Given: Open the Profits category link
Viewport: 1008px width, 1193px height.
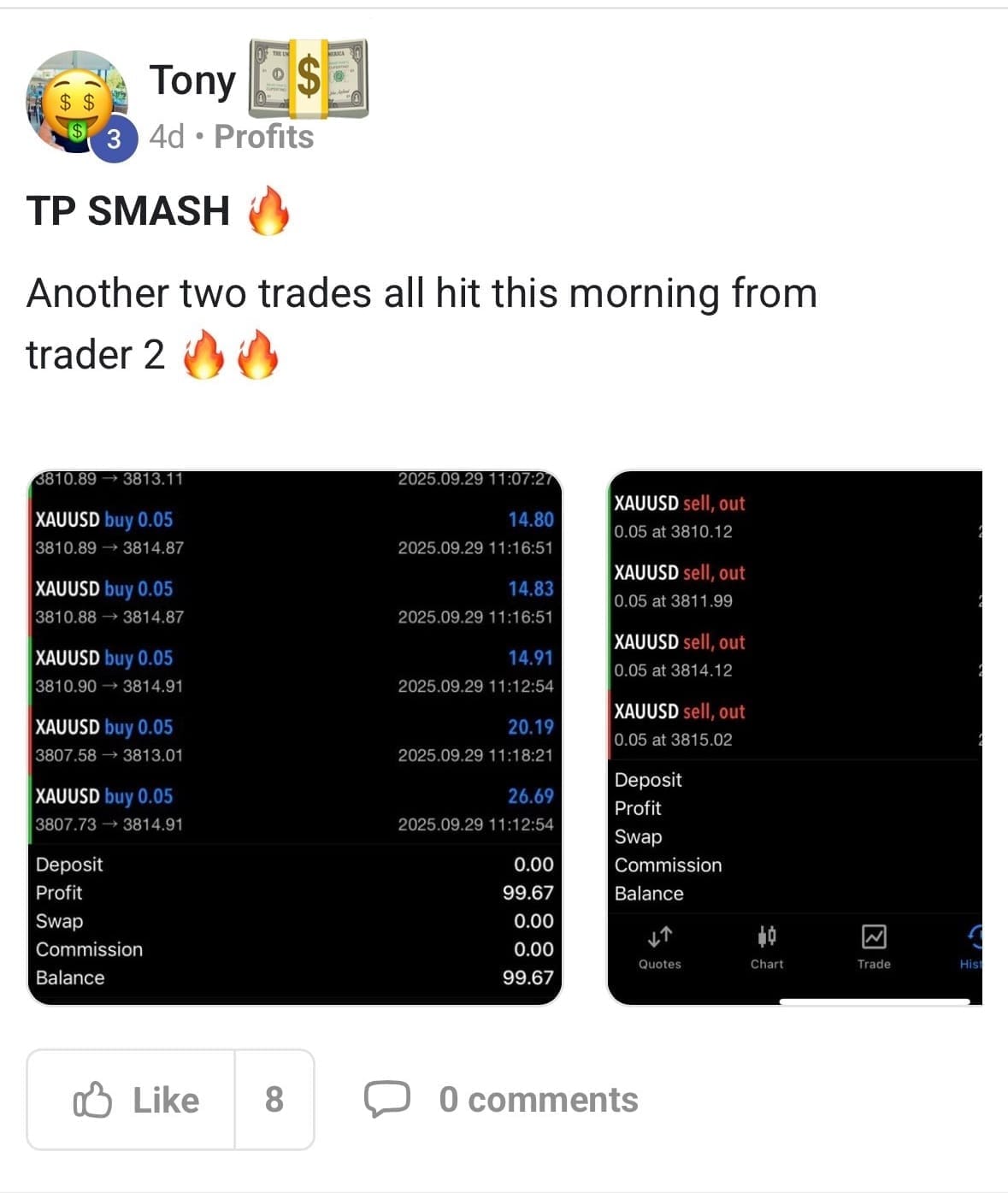Looking at the screenshot, I should 263,137.
